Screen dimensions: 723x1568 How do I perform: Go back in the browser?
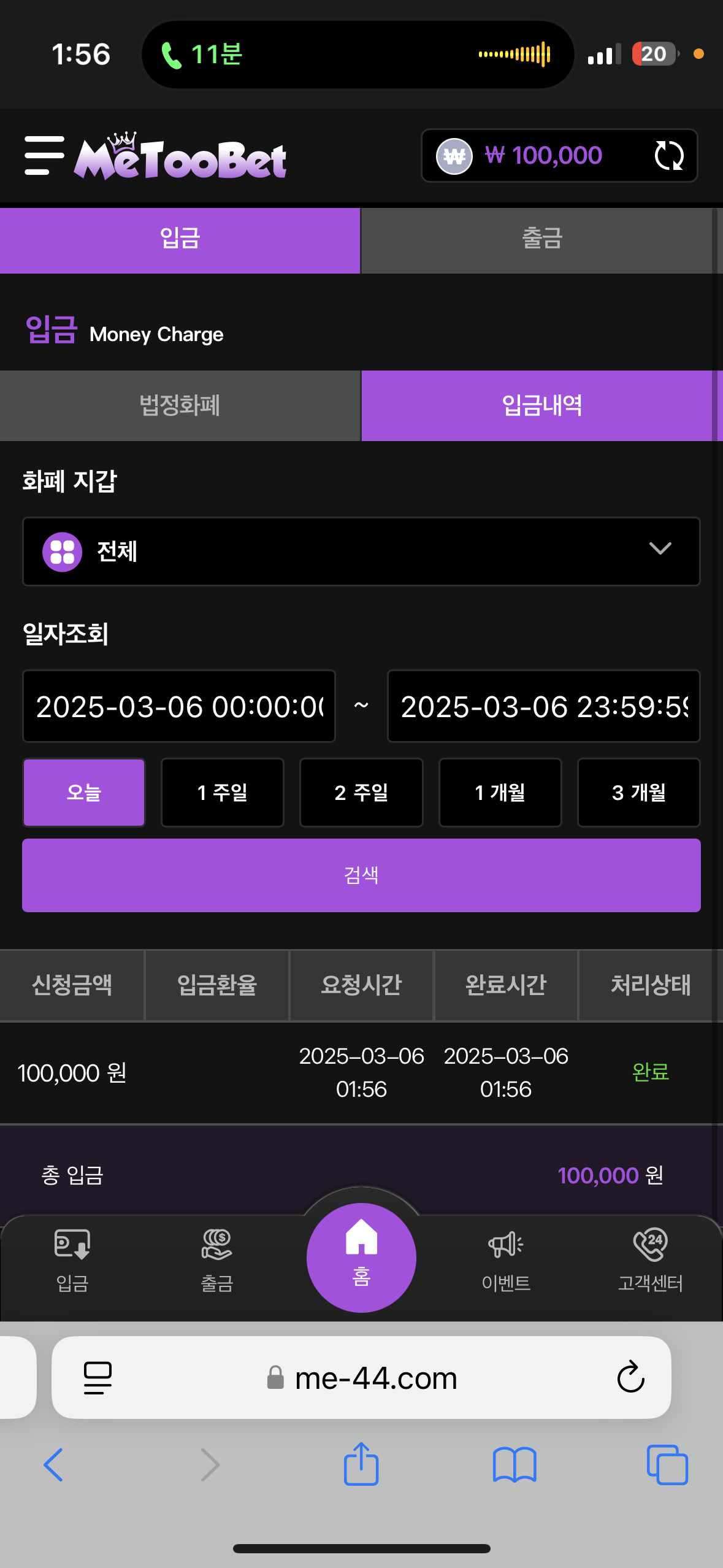tap(53, 1465)
